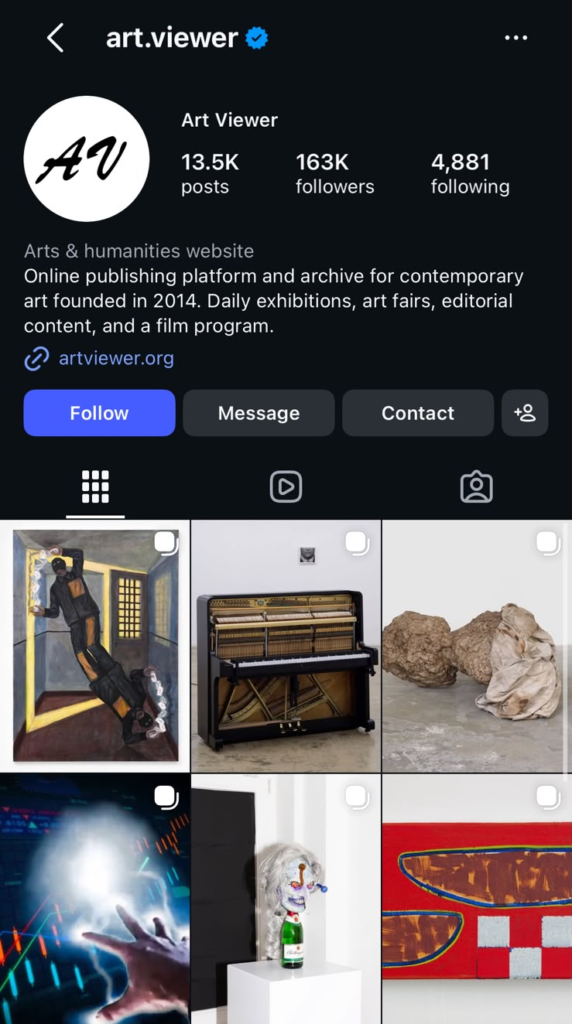Viewport: 572px width, 1024px height.
Task: Switch to the posts grid tab
Action: click(95, 487)
